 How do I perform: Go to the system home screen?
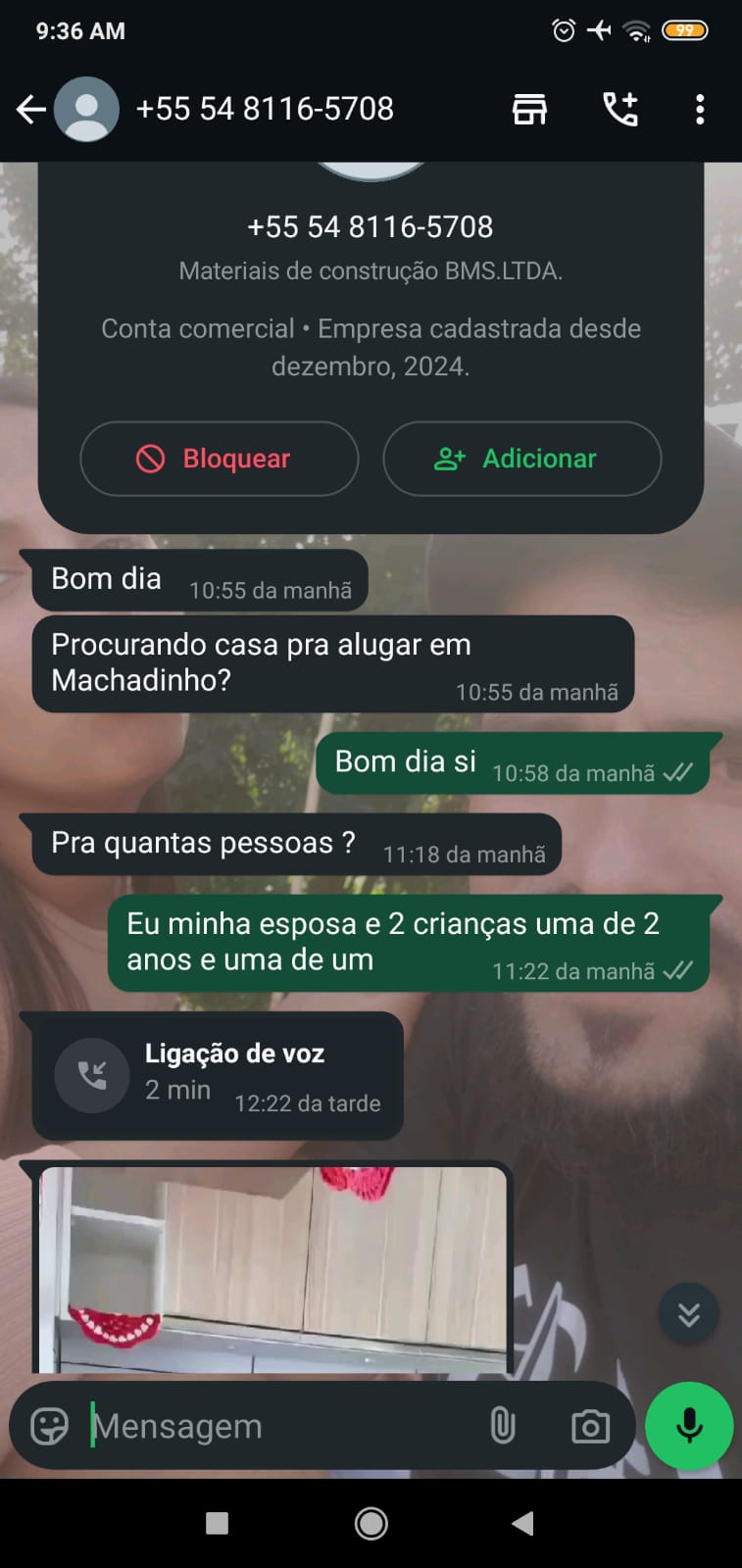tap(371, 1523)
